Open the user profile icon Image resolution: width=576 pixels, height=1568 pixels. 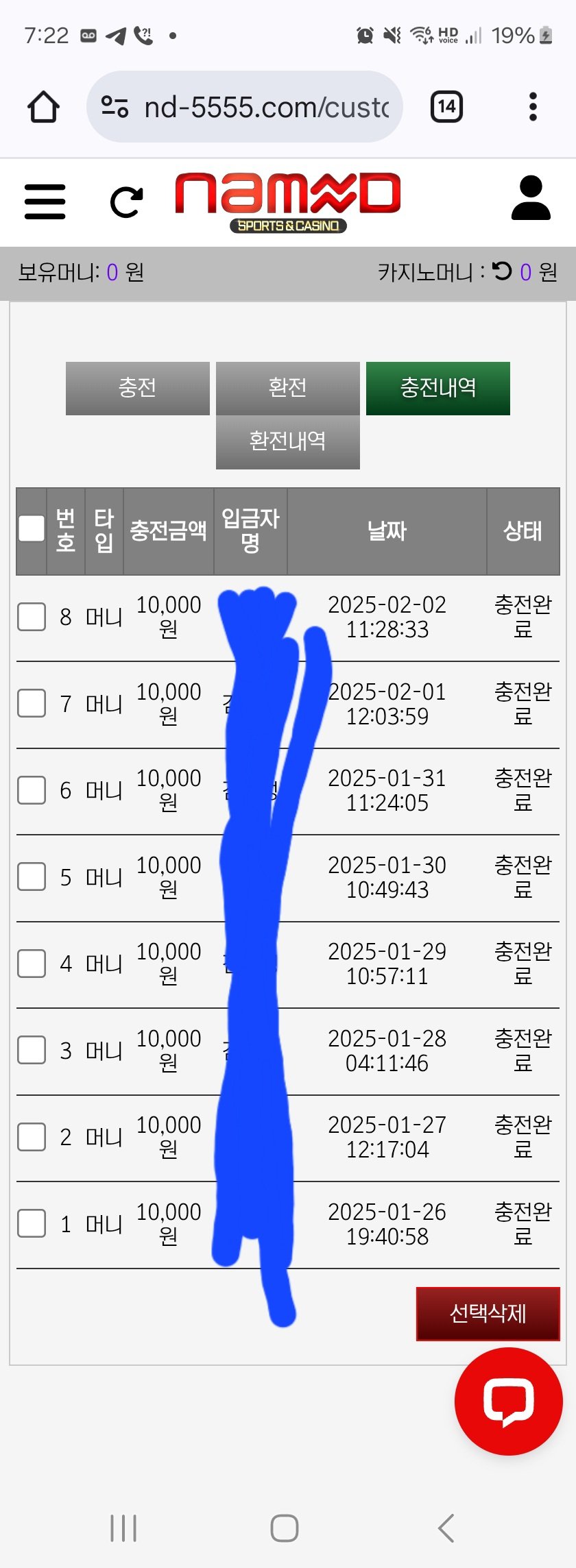click(531, 199)
